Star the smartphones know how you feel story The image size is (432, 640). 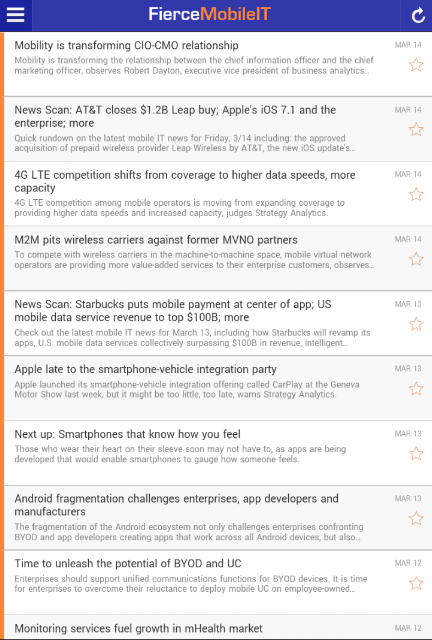(416, 453)
